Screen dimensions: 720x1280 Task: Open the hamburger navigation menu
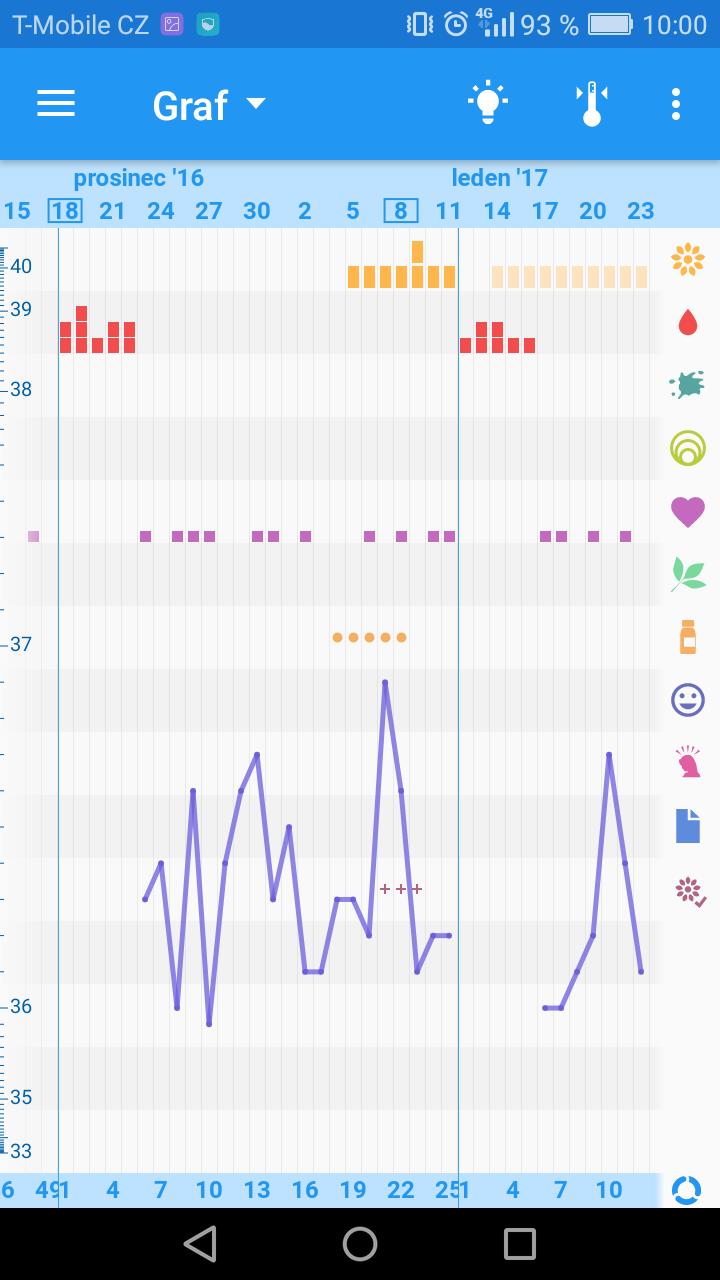pyautogui.click(x=56, y=104)
